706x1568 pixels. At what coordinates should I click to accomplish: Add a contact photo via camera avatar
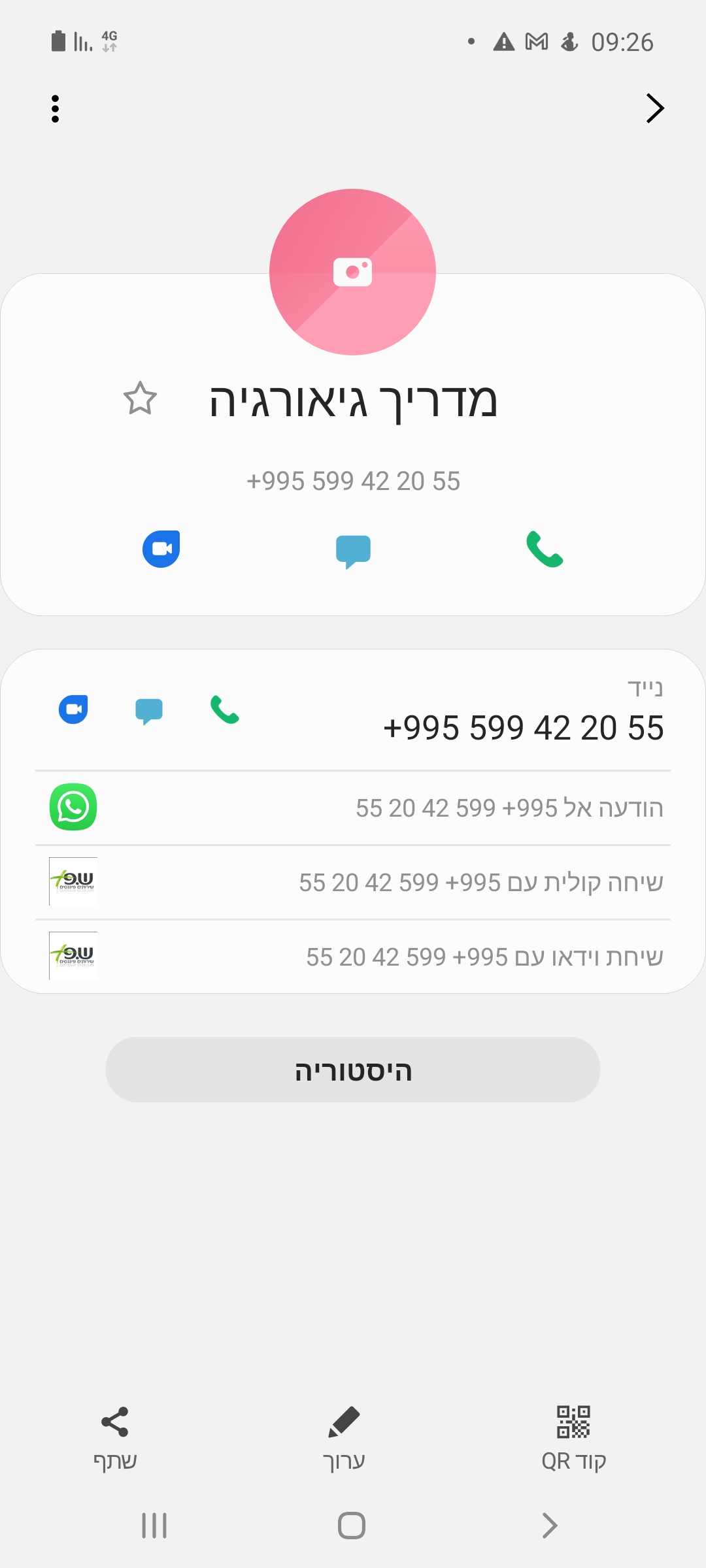click(x=353, y=272)
